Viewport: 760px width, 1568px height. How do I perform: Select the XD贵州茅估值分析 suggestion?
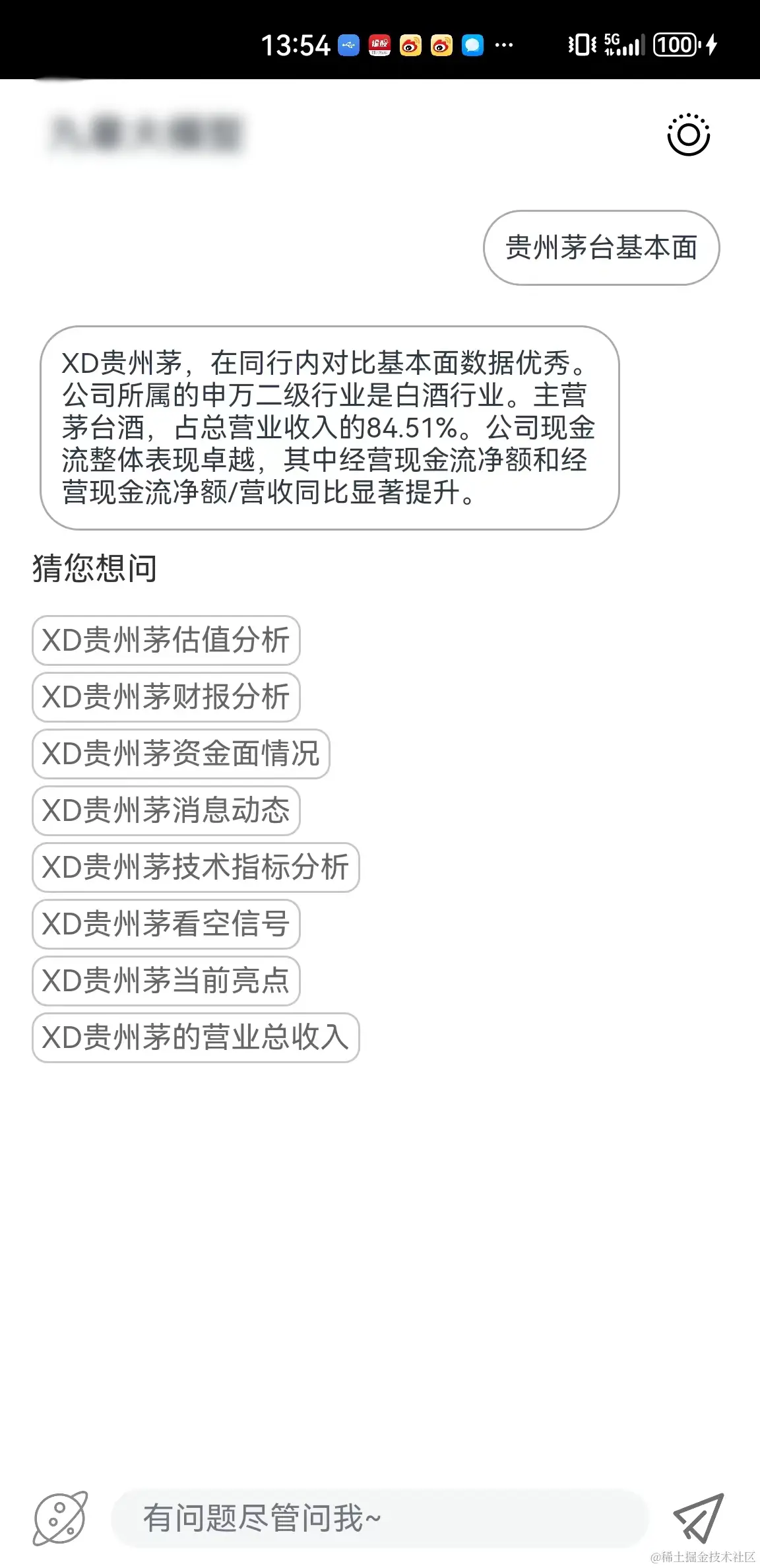(166, 640)
